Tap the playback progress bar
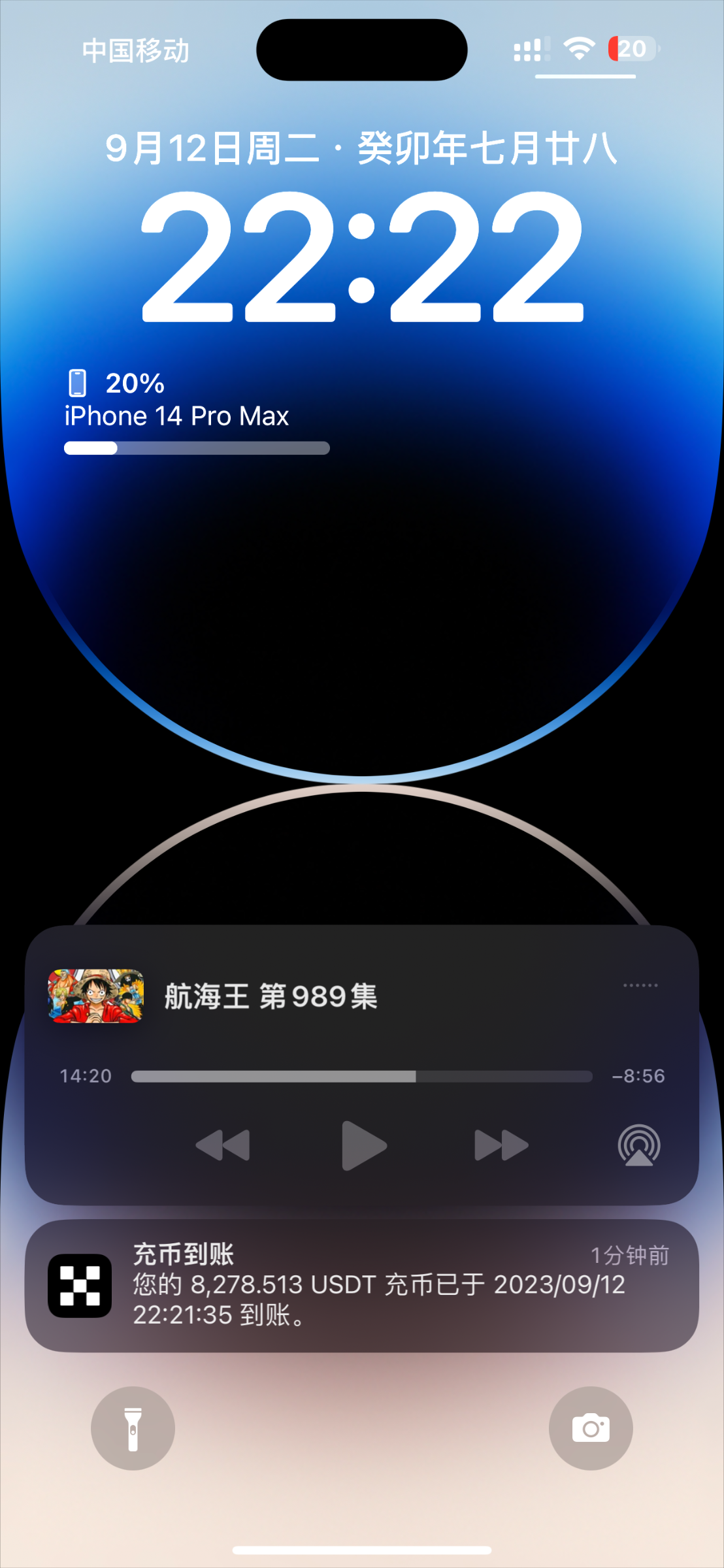 point(361,1076)
